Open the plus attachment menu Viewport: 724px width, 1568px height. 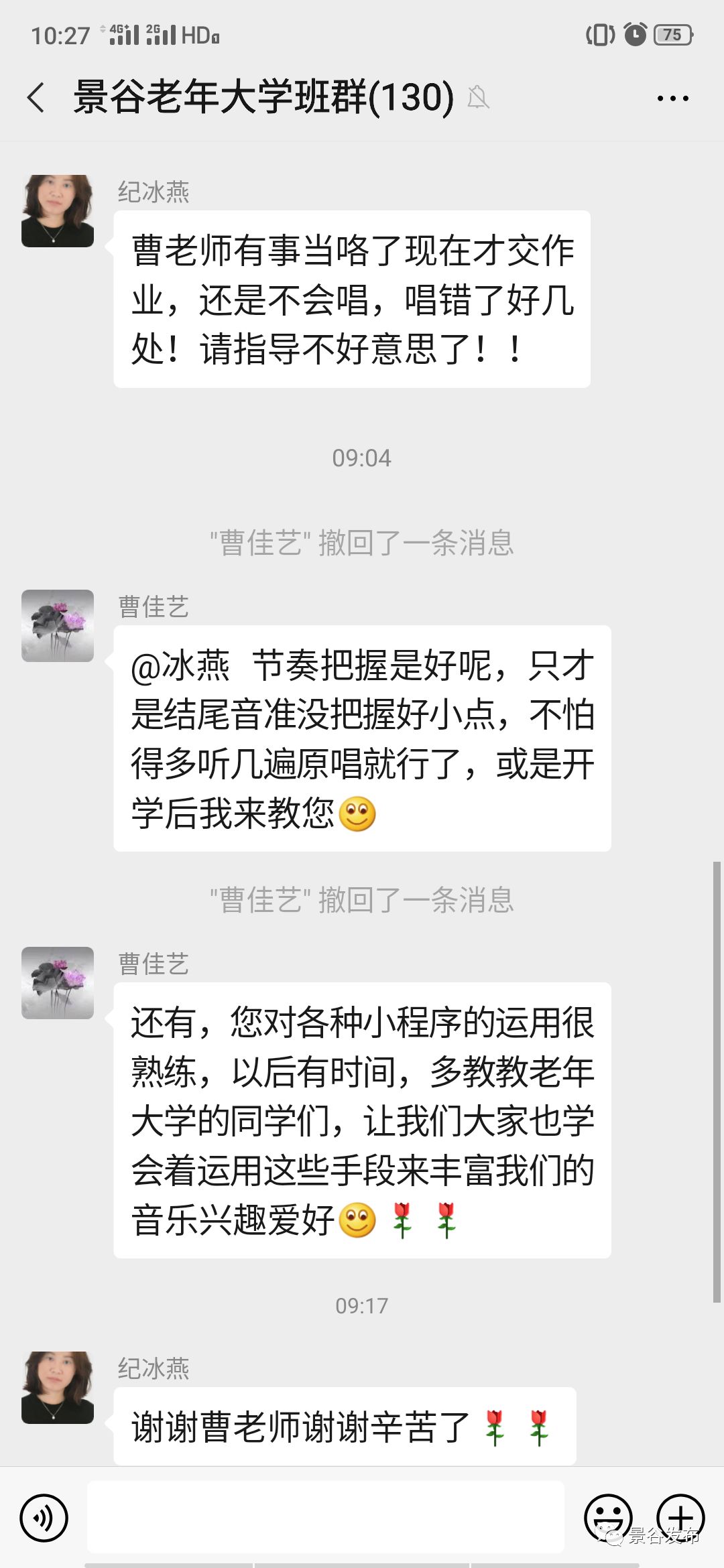click(x=680, y=1518)
